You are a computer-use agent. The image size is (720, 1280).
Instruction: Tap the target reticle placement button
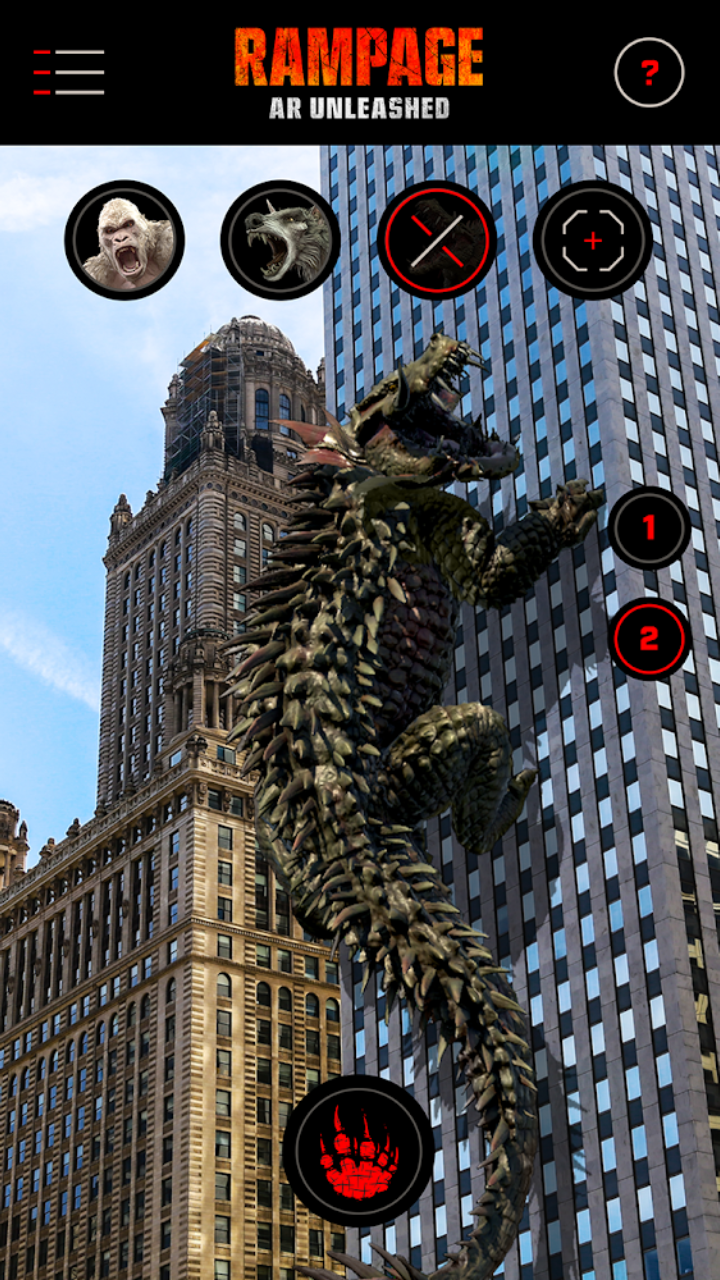click(593, 240)
